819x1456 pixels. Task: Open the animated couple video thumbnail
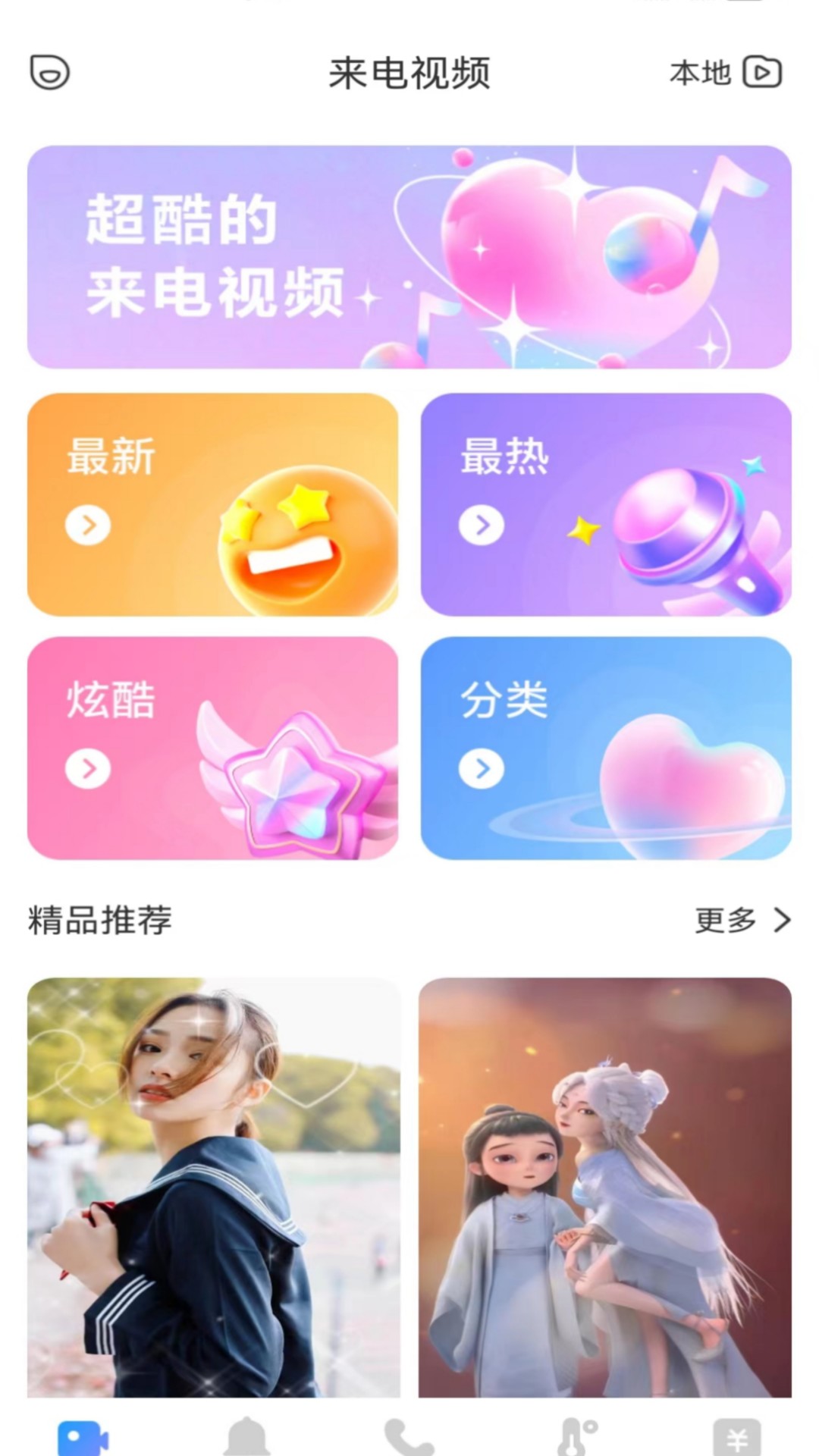tap(605, 1188)
